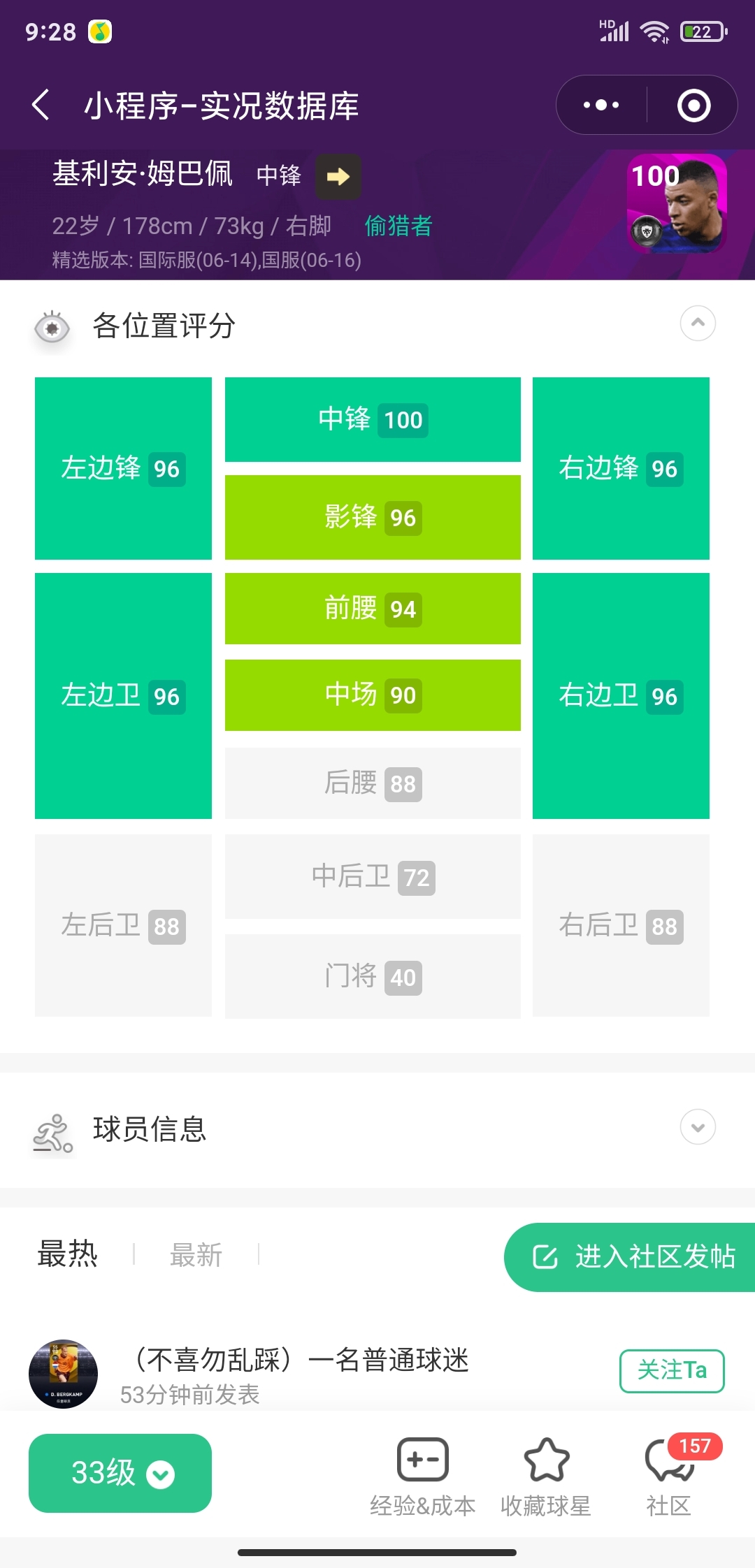This screenshot has width=755, height=1568.
Task: Tap the yellow arrow next to 中锋
Action: pyautogui.click(x=338, y=177)
